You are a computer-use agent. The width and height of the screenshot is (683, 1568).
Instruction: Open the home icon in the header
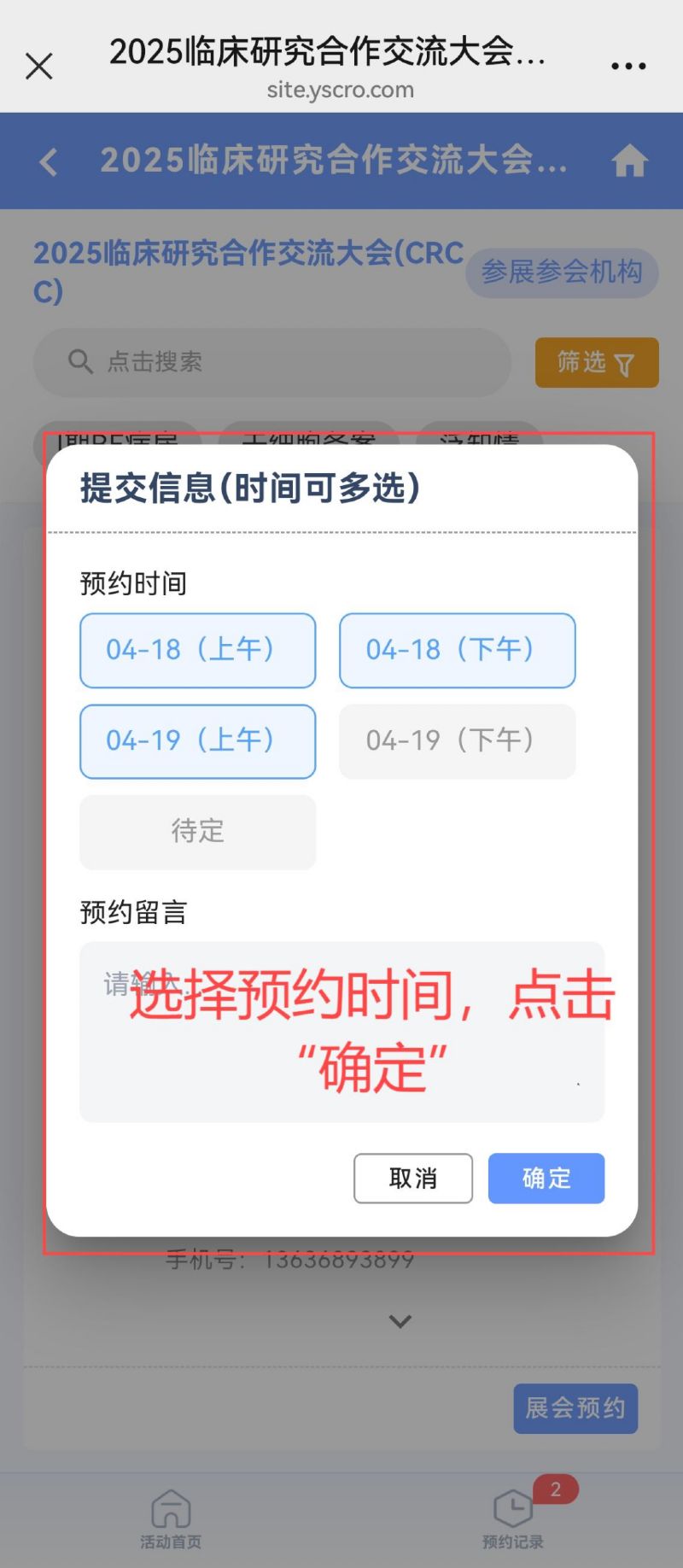tap(629, 161)
